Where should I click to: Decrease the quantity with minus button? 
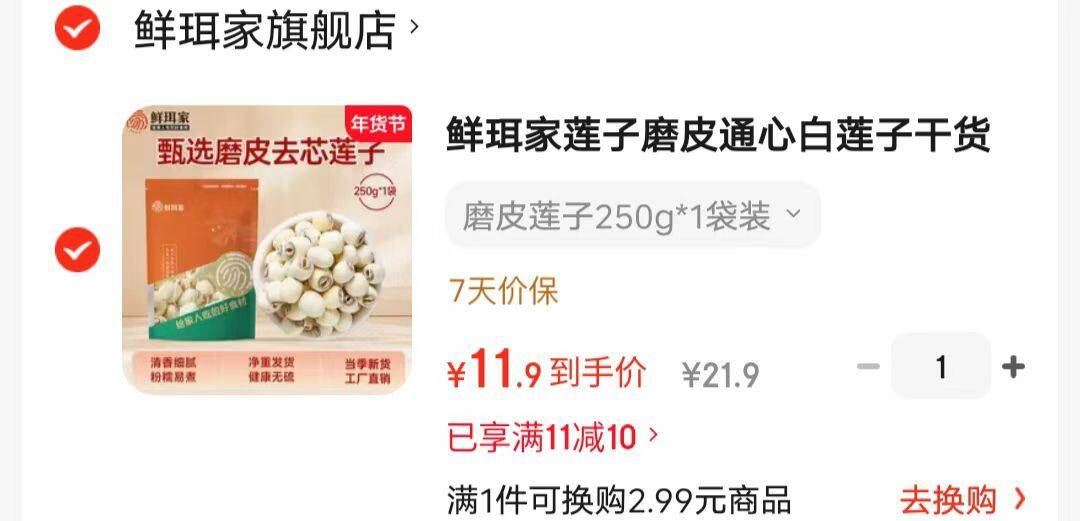(868, 366)
